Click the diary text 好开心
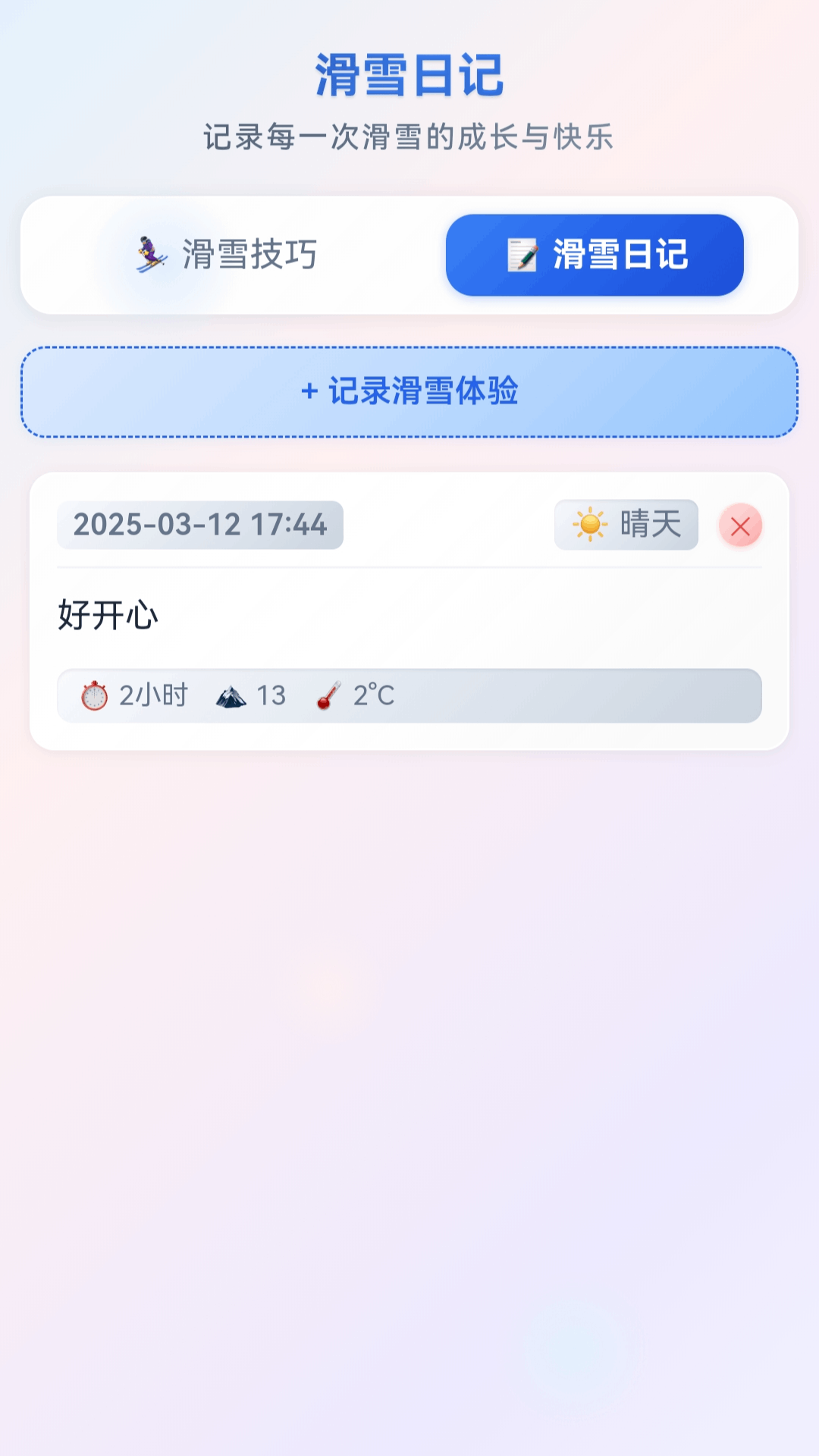 107,617
